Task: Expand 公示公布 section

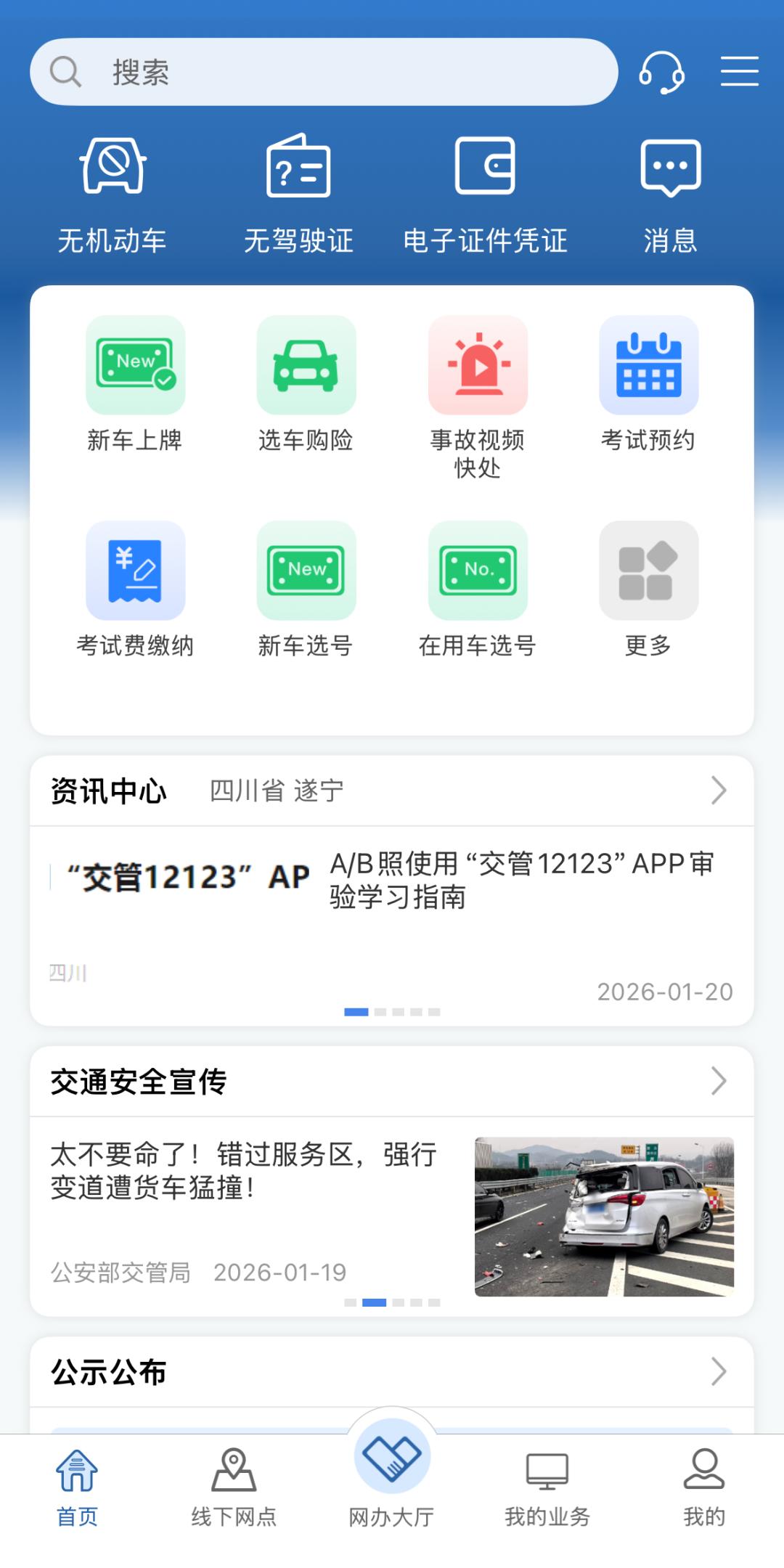Action: (x=718, y=1371)
